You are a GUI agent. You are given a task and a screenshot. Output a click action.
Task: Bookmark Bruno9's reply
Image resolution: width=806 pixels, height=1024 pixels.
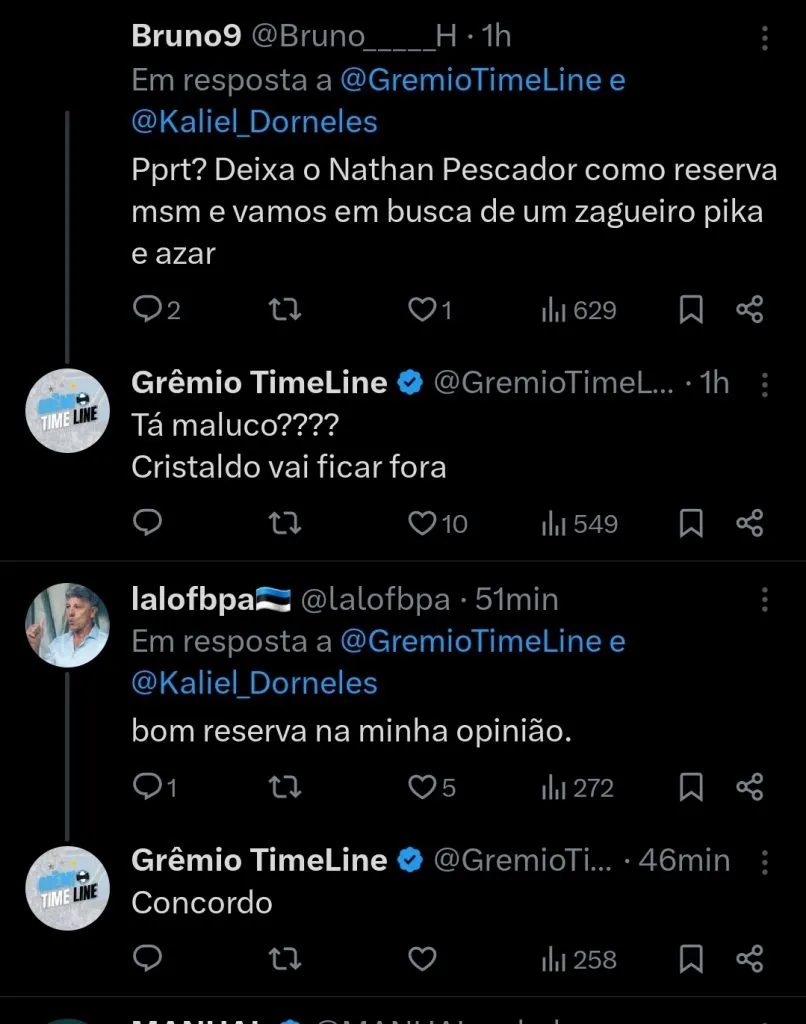point(690,310)
